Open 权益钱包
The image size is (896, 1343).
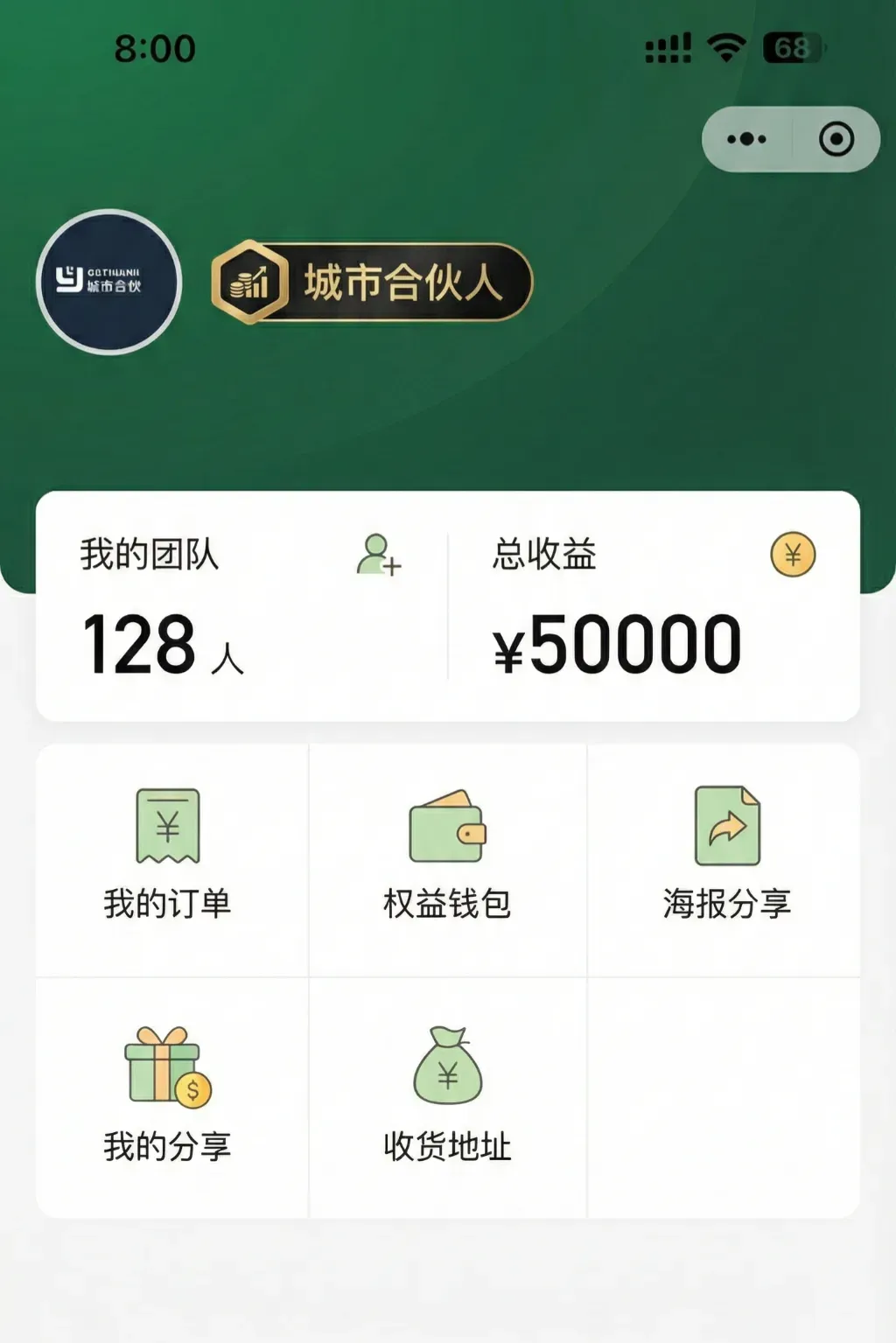click(x=447, y=857)
